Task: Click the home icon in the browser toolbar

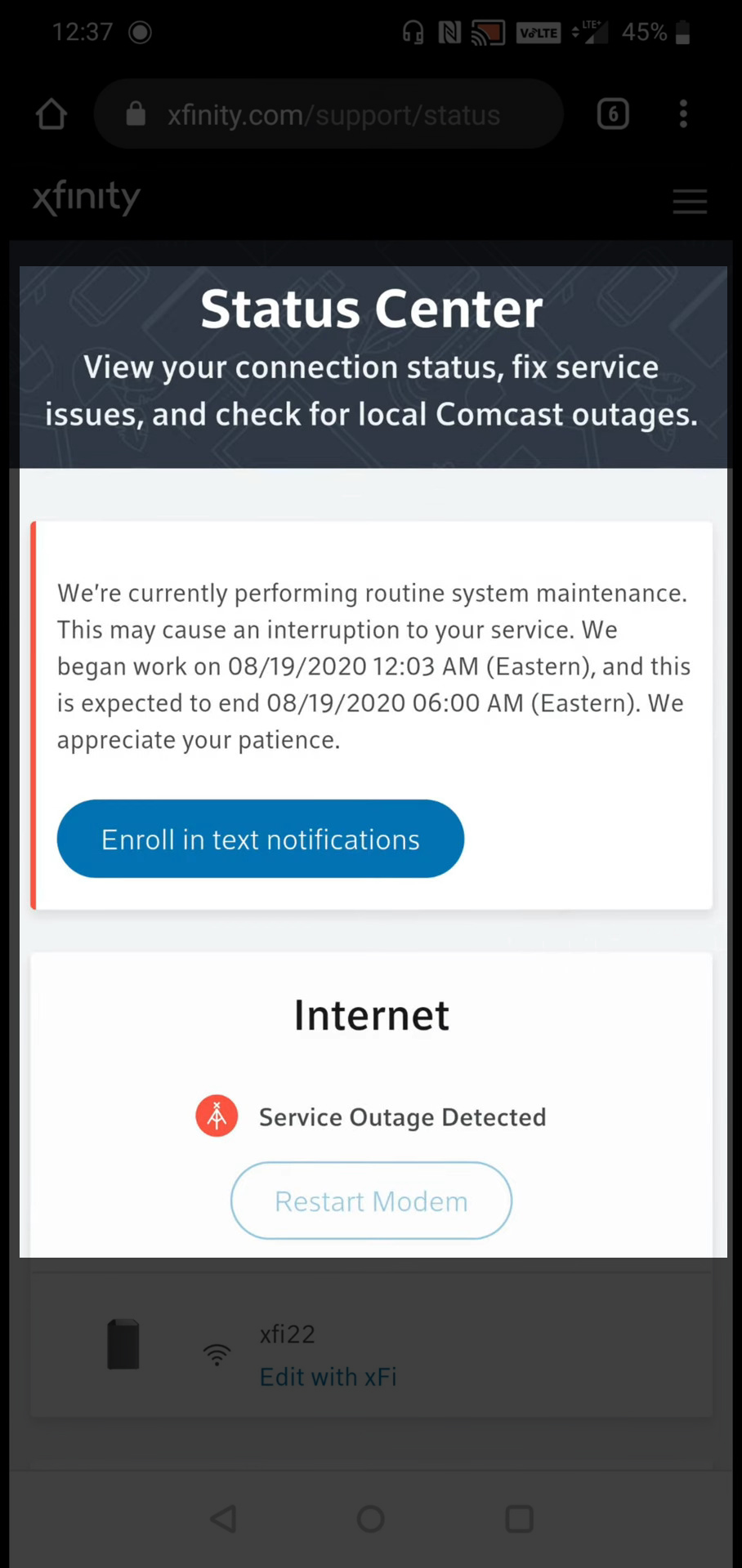Action: click(x=51, y=114)
